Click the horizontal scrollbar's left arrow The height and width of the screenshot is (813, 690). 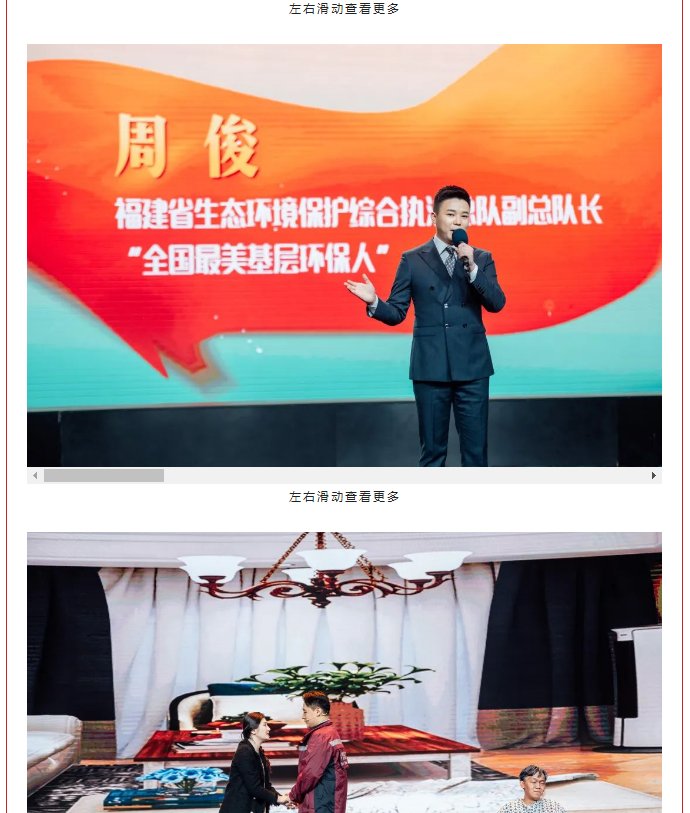click(35, 476)
